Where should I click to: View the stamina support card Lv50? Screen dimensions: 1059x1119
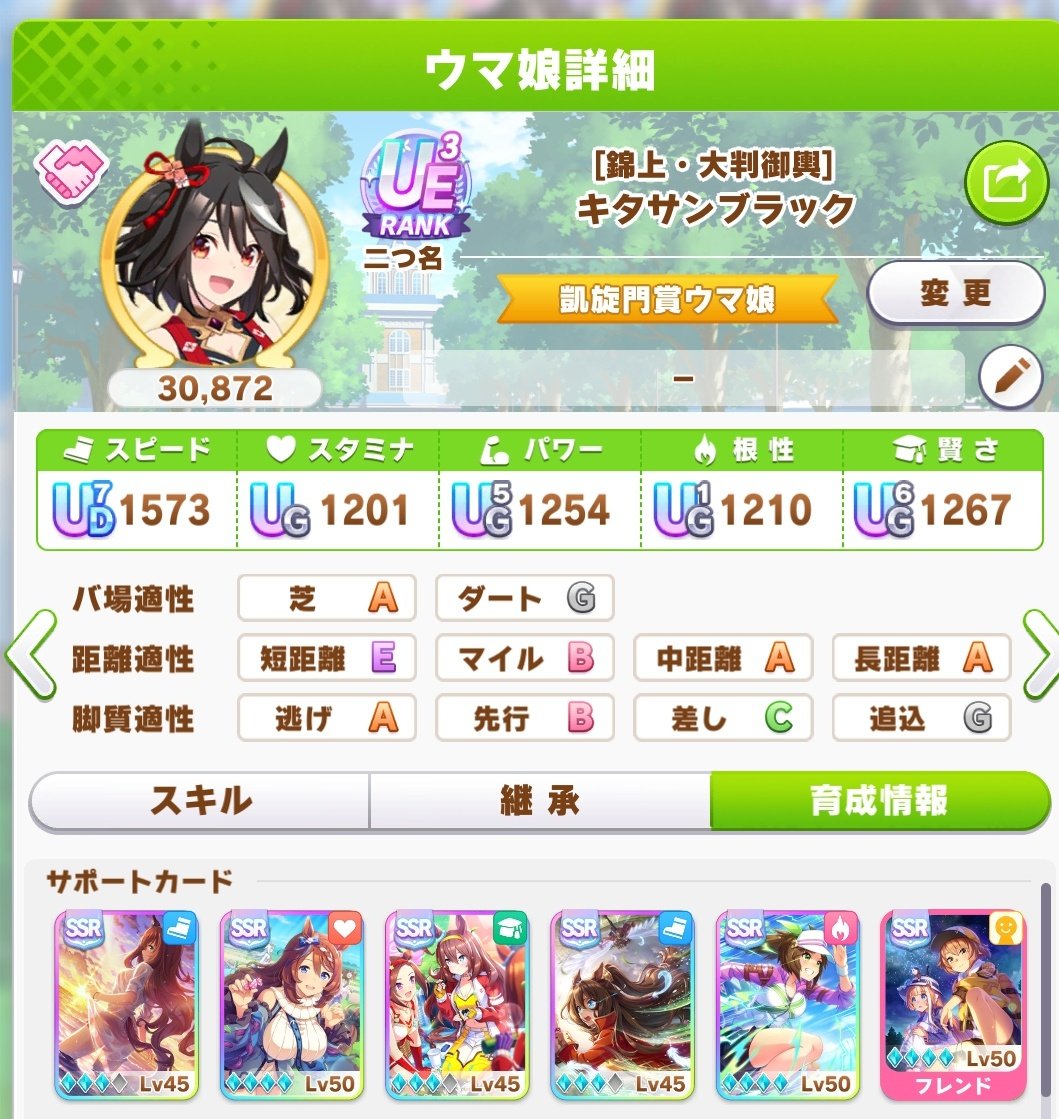click(292, 1004)
